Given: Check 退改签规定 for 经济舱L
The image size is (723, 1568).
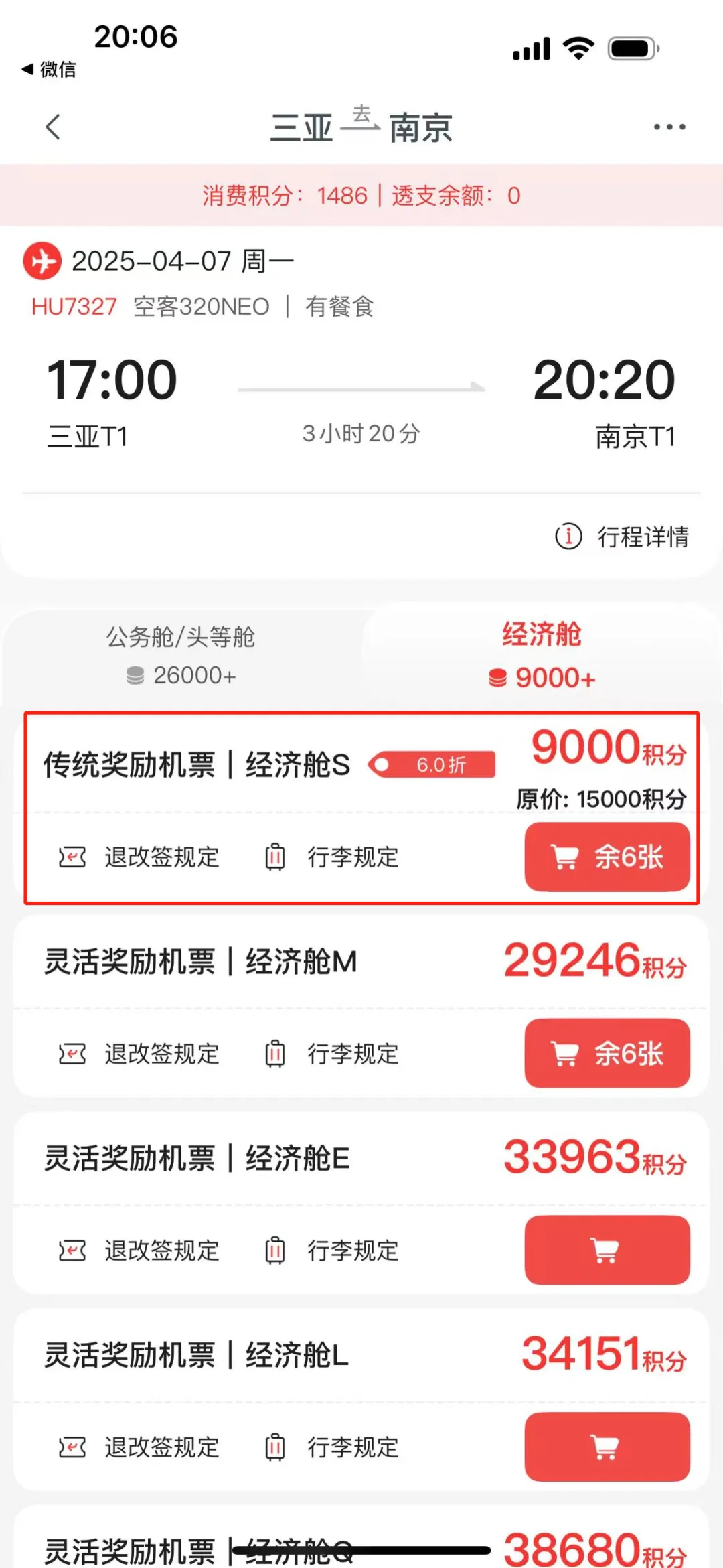Looking at the screenshot, I should click(140, 1447).
